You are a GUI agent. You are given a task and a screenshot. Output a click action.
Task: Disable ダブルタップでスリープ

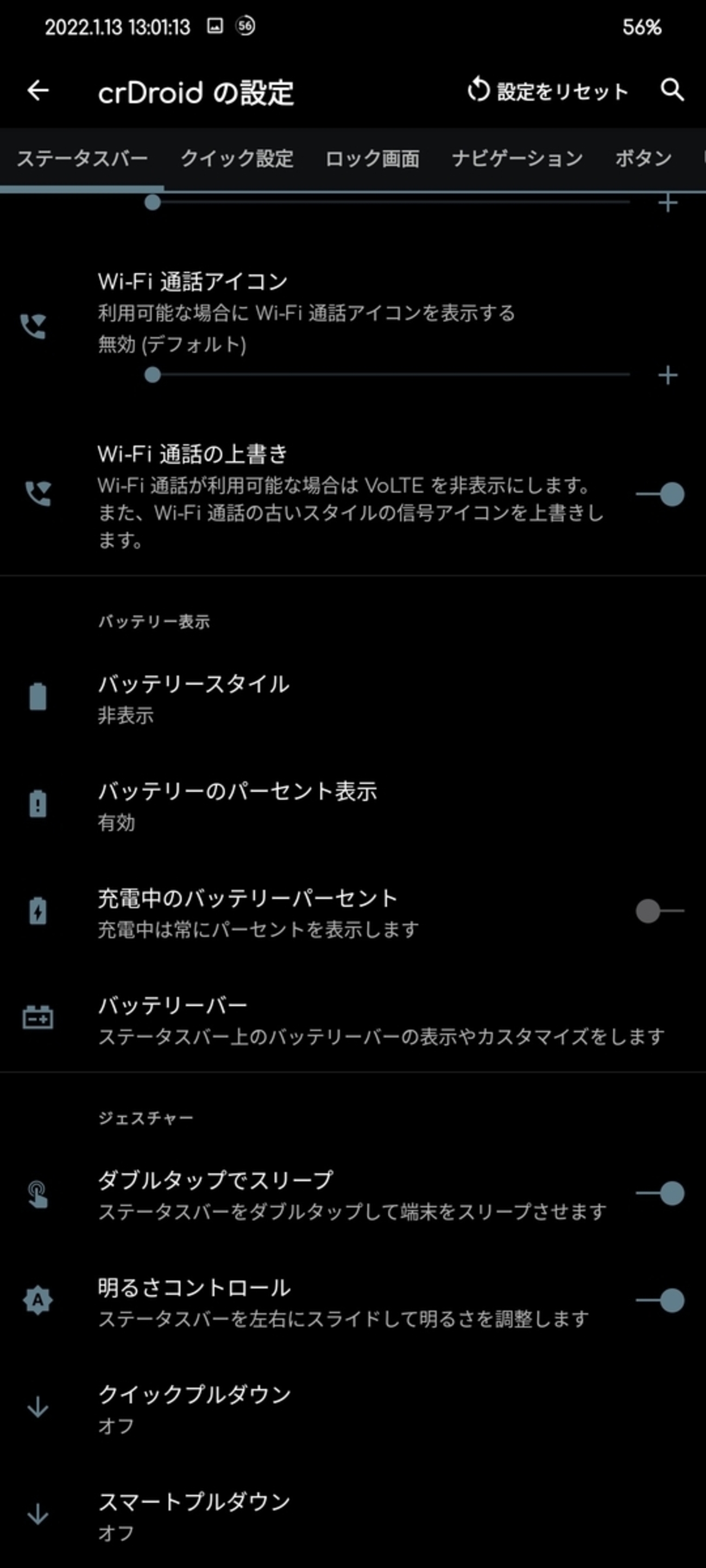point(660,1193)
